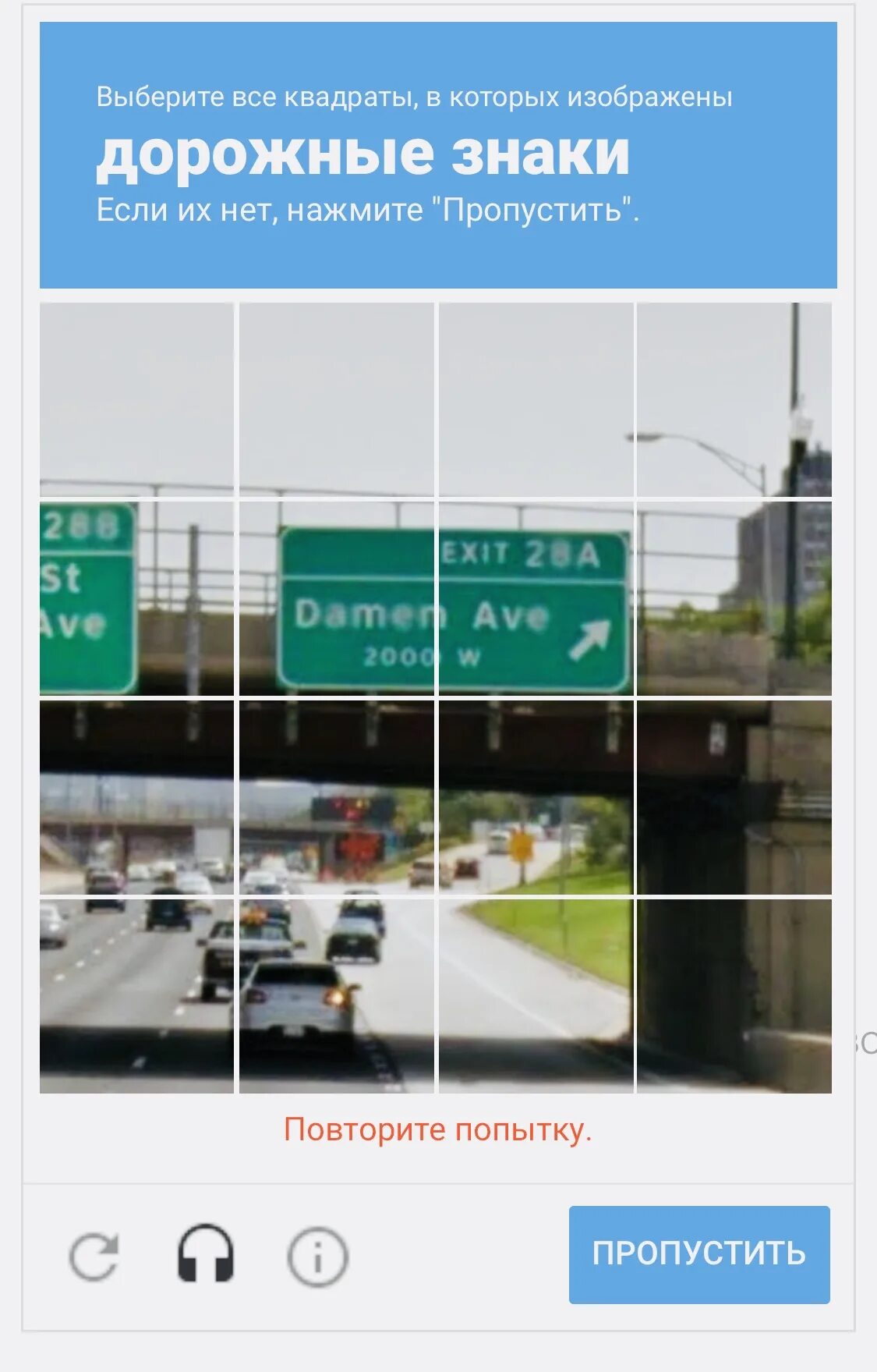The width and height of the screenshot is (877, 1372).
Task: Select the tile with the grassy roadside
Action: click(x=536, y=996)
